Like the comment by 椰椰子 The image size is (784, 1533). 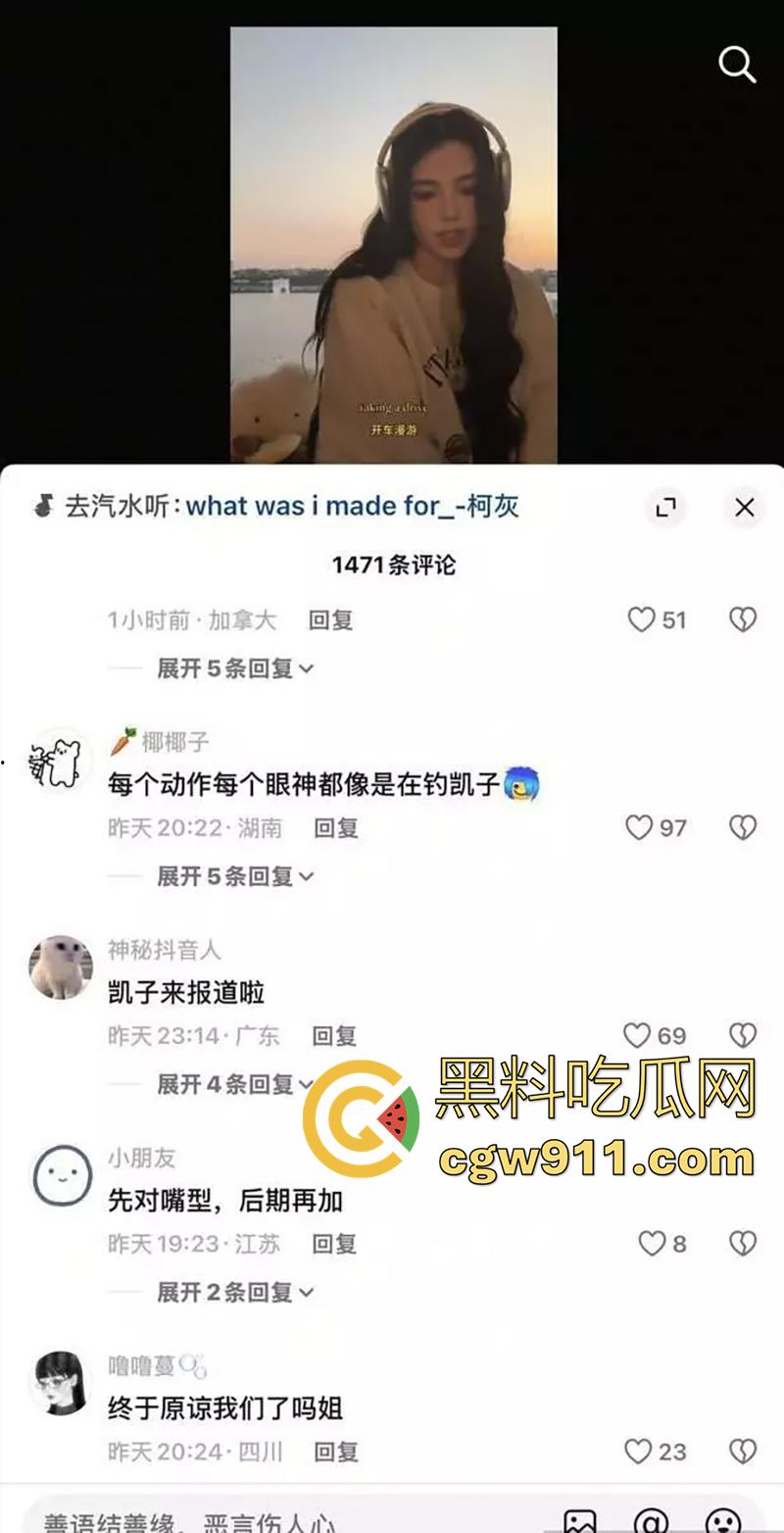click(x=640, y=828)
